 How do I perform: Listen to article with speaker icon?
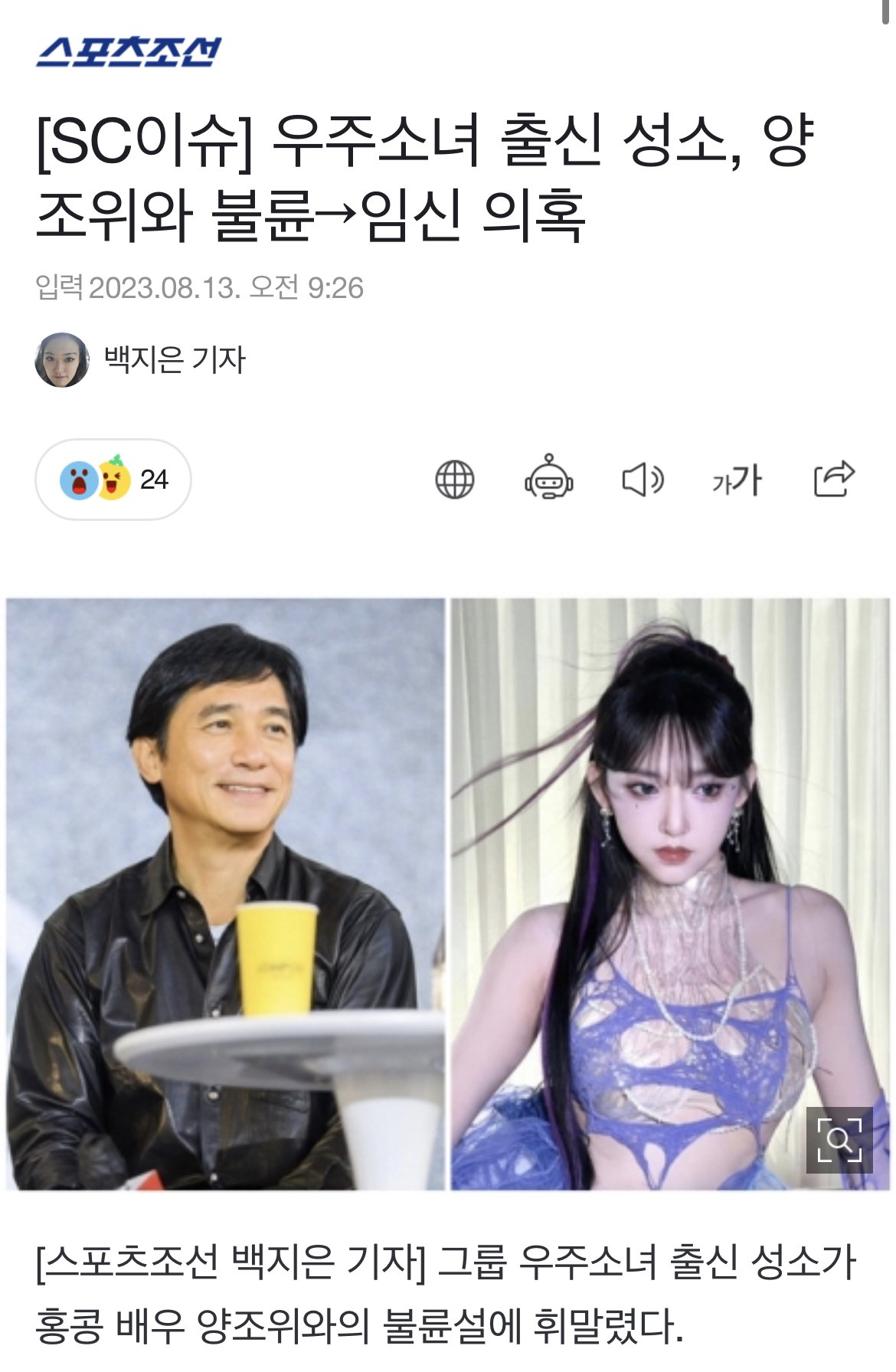point(643,480)
